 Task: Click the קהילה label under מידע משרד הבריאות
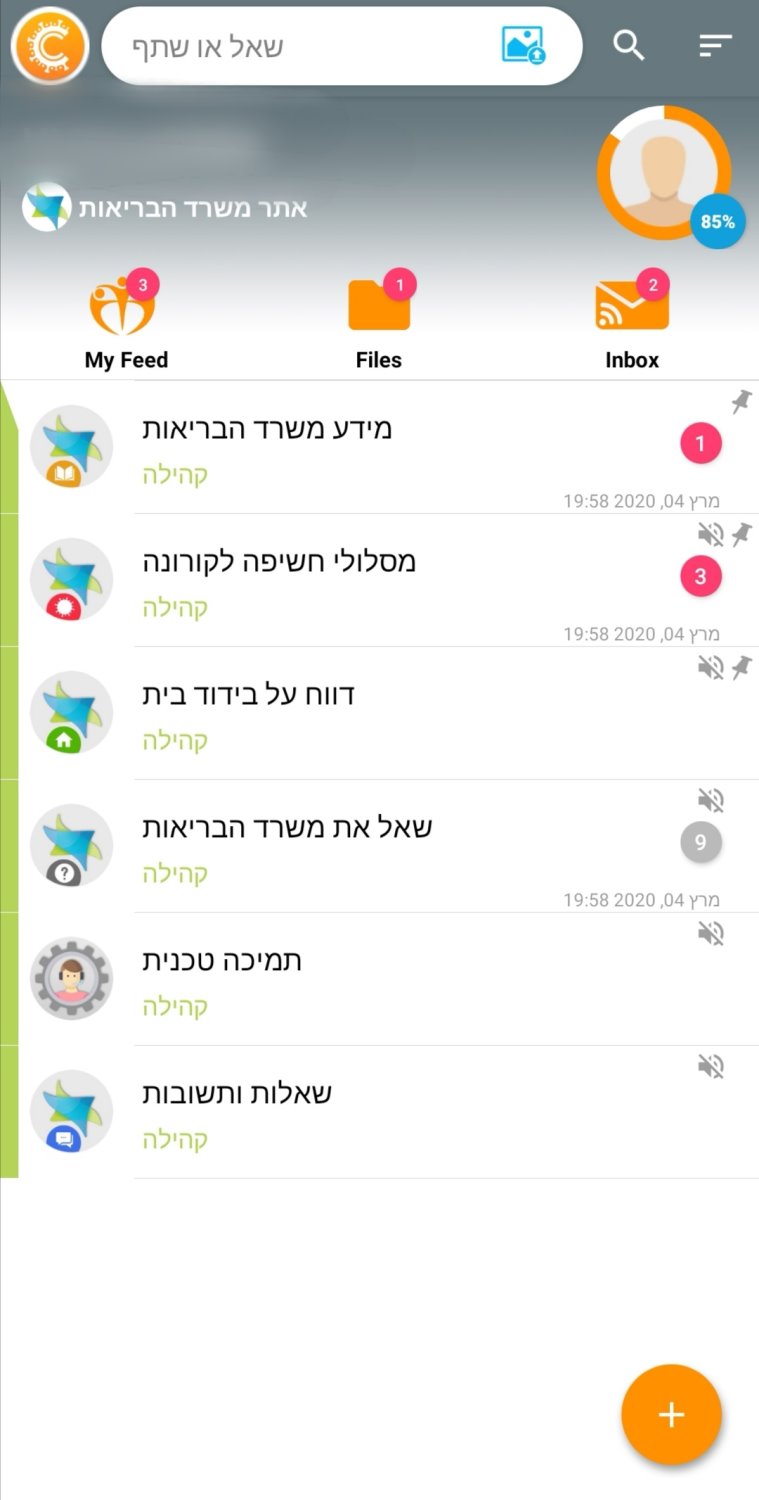[175, 474]
